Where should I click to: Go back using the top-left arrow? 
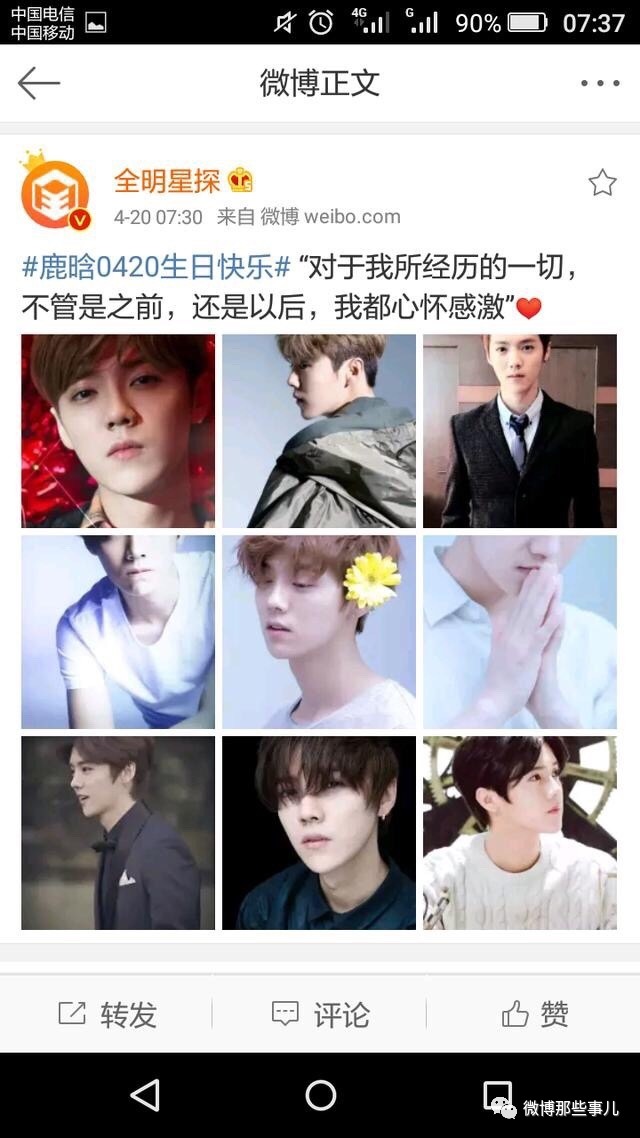tap(38, 83)
